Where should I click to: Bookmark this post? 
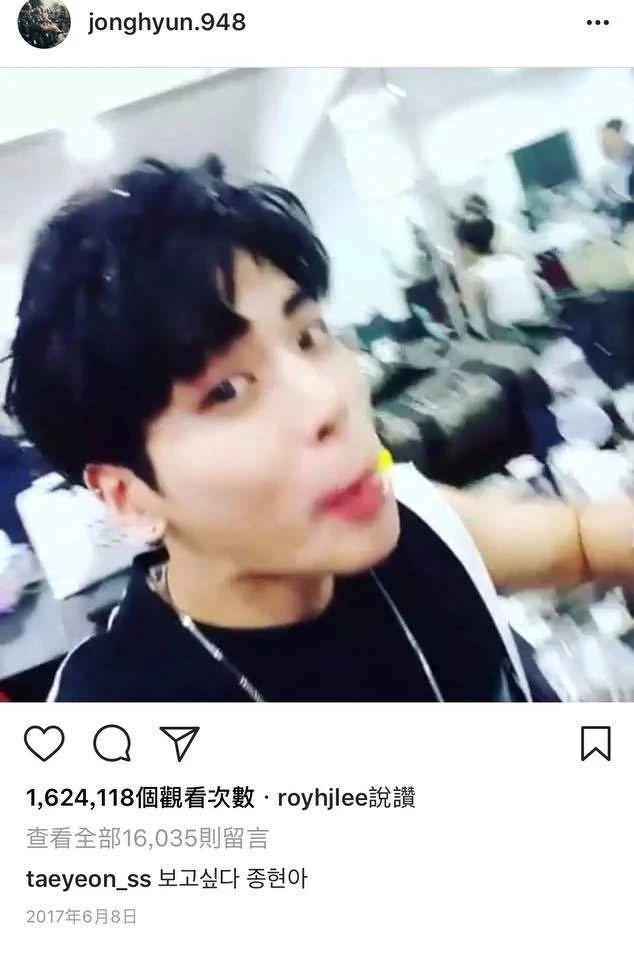point(596,744)
